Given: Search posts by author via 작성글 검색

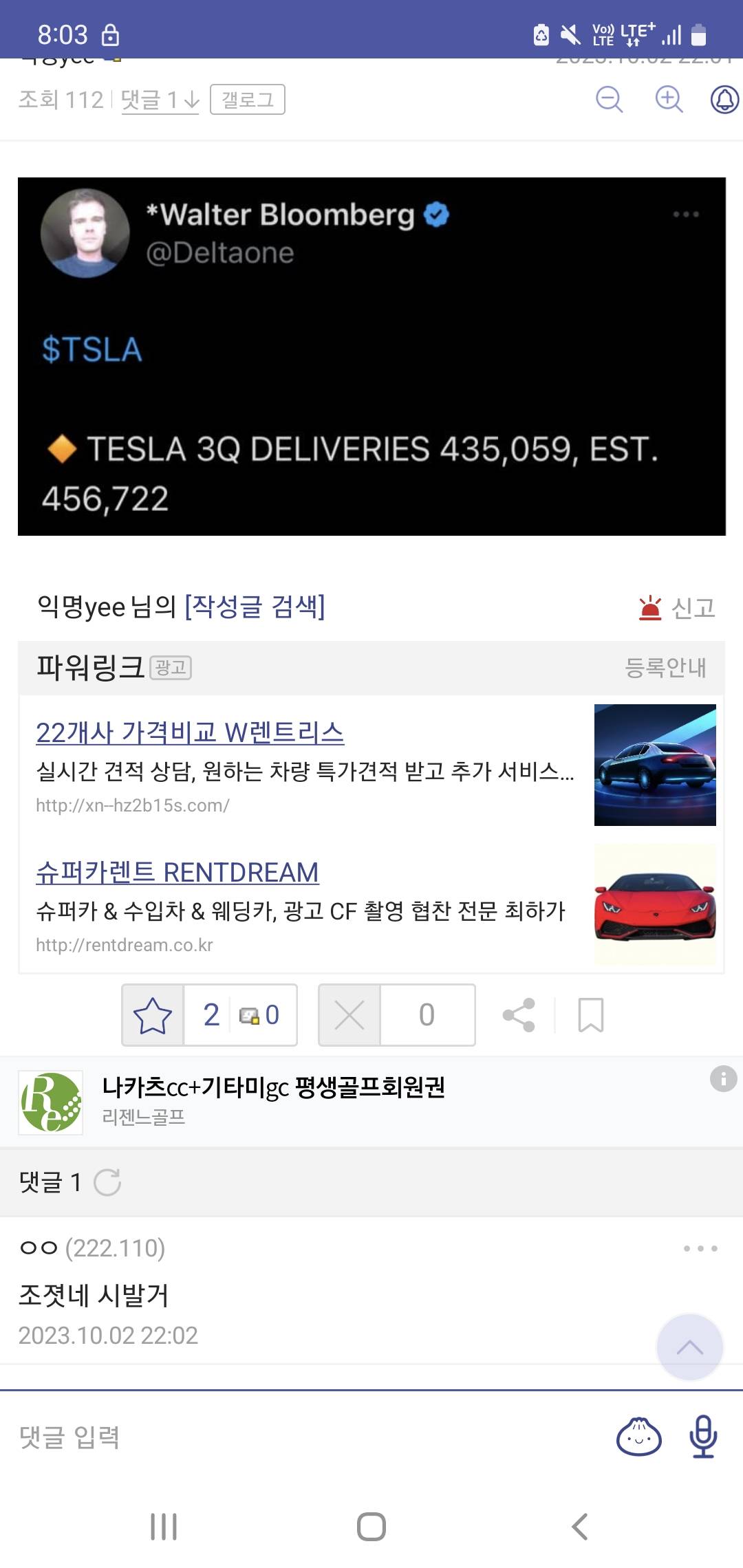Looking at the screenshot, I should tap(255, 607).
